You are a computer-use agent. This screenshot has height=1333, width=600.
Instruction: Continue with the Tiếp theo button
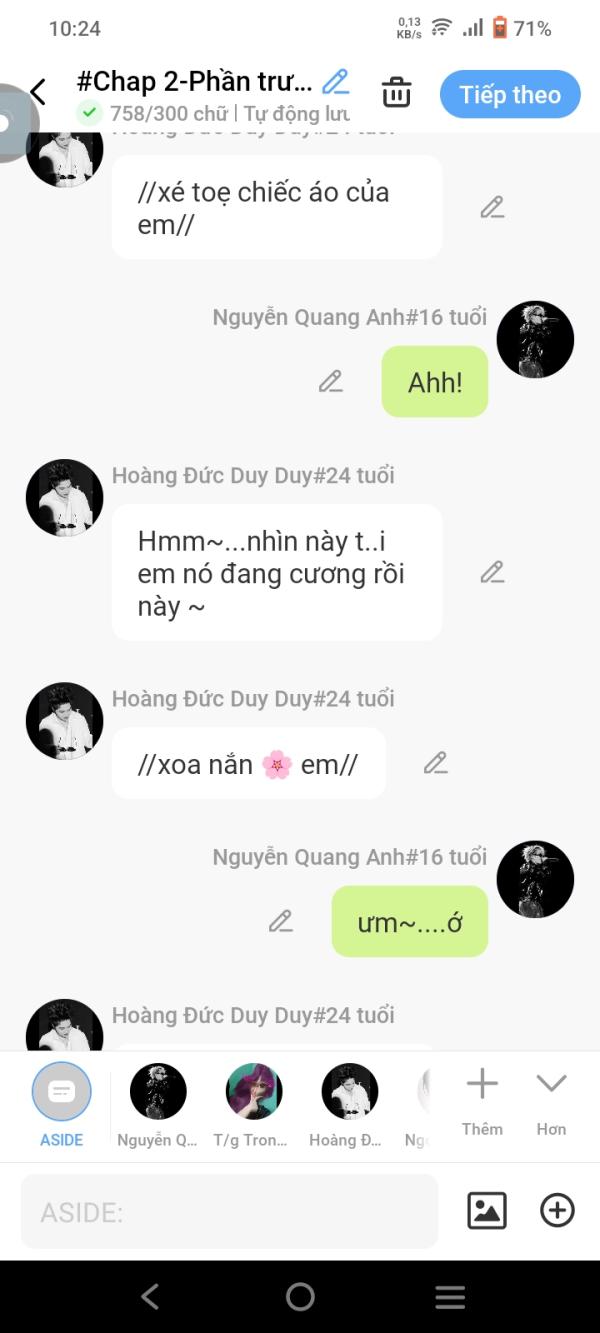point(510,95)
